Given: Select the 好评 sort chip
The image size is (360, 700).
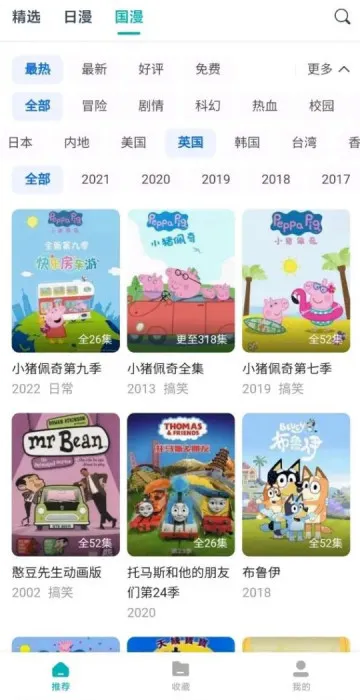Looking at the screenshot, I should (x=151, y=69).
